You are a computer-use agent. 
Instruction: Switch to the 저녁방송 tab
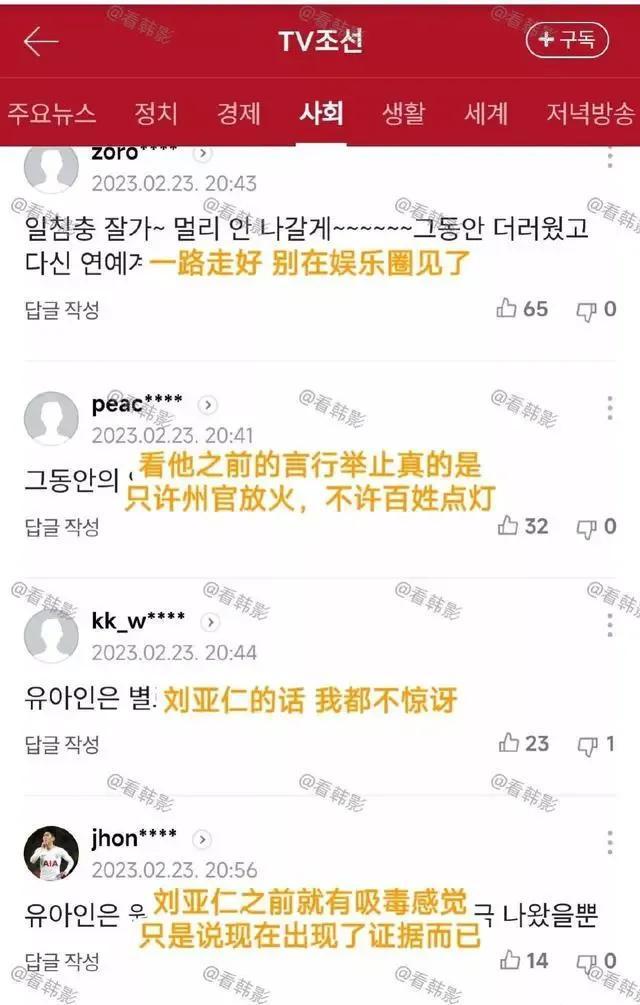pyautogui.click(x=589, y=113)
